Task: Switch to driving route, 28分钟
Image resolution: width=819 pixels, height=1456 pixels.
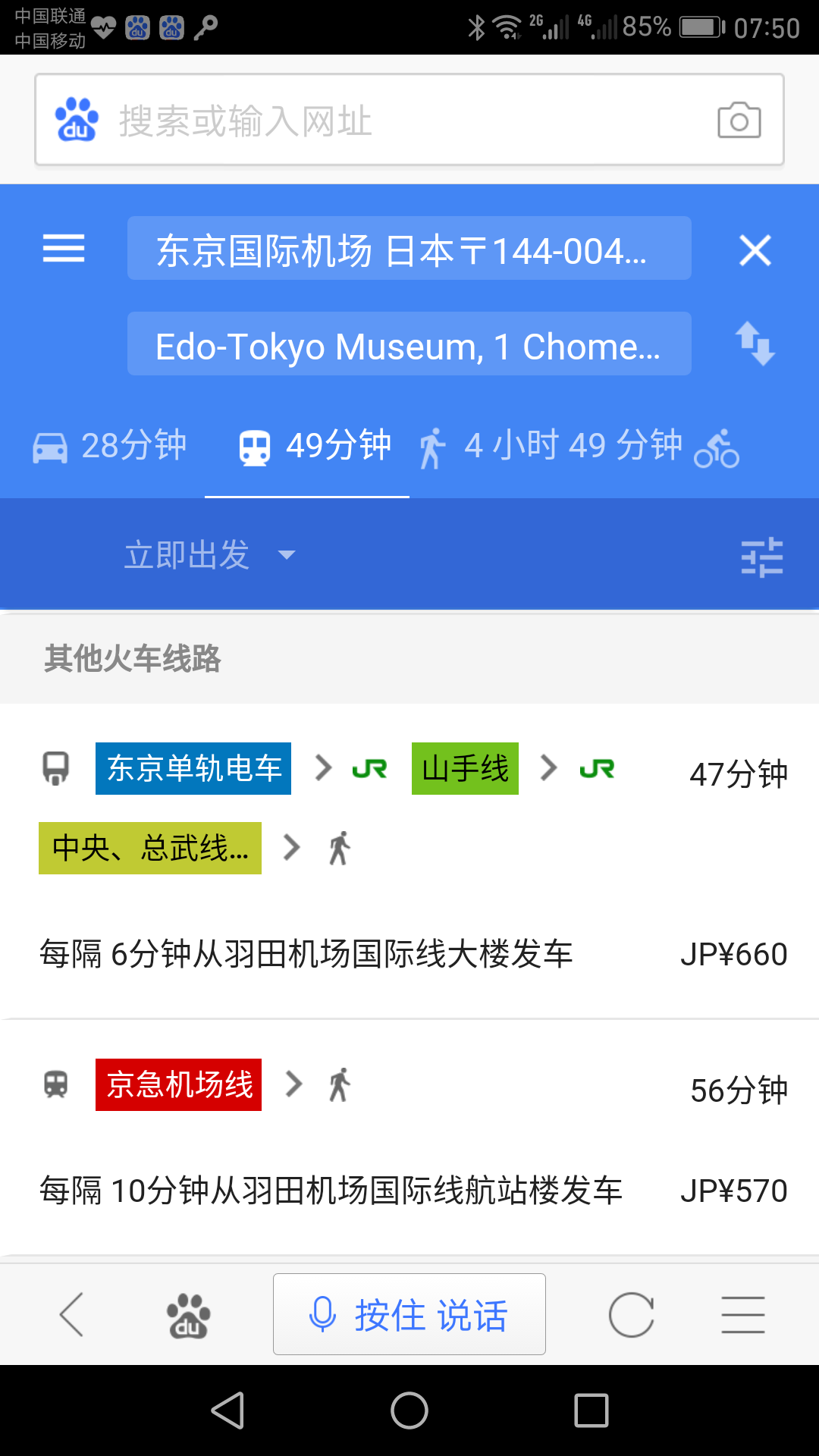Action: click(111, 446)
